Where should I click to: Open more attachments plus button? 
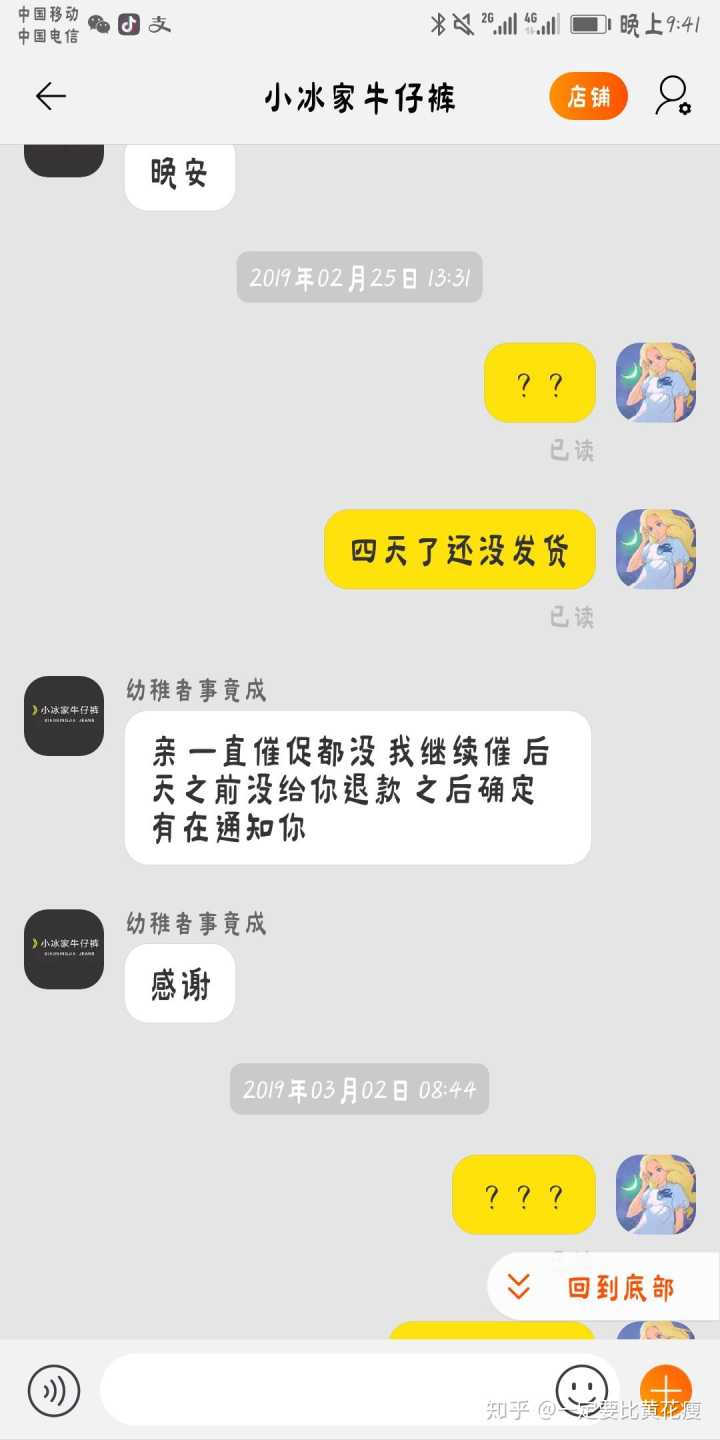click(666, 1389)
